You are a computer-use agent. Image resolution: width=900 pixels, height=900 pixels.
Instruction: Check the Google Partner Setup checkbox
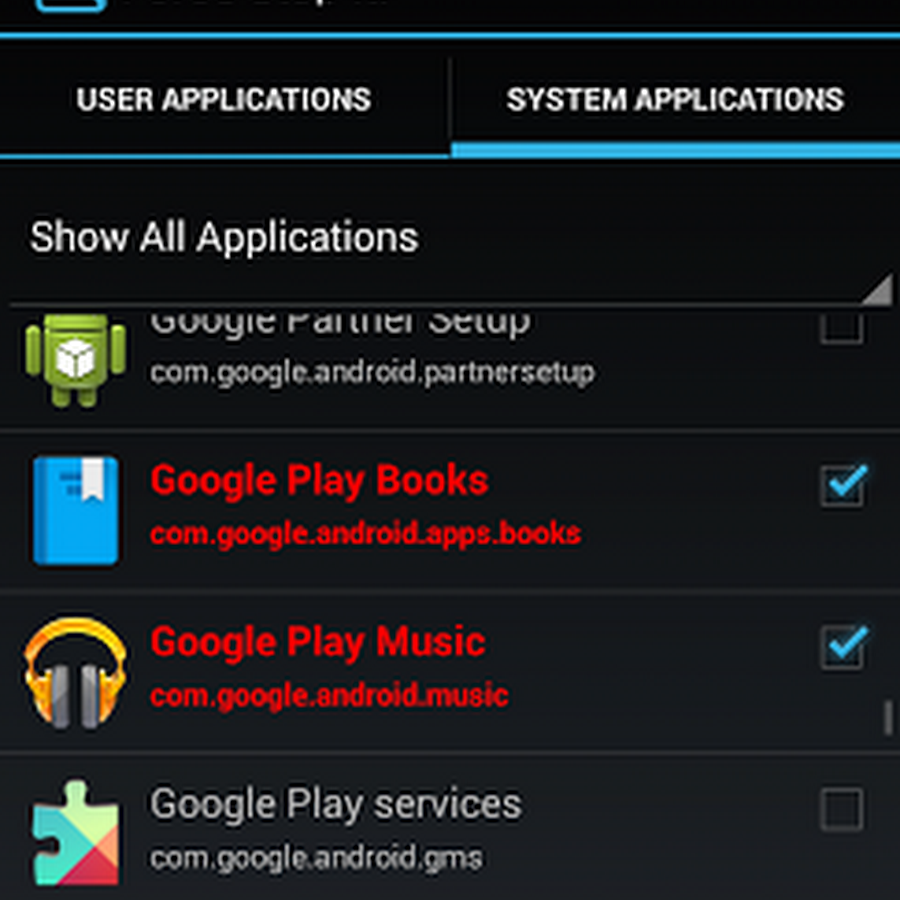pos(841,328)
